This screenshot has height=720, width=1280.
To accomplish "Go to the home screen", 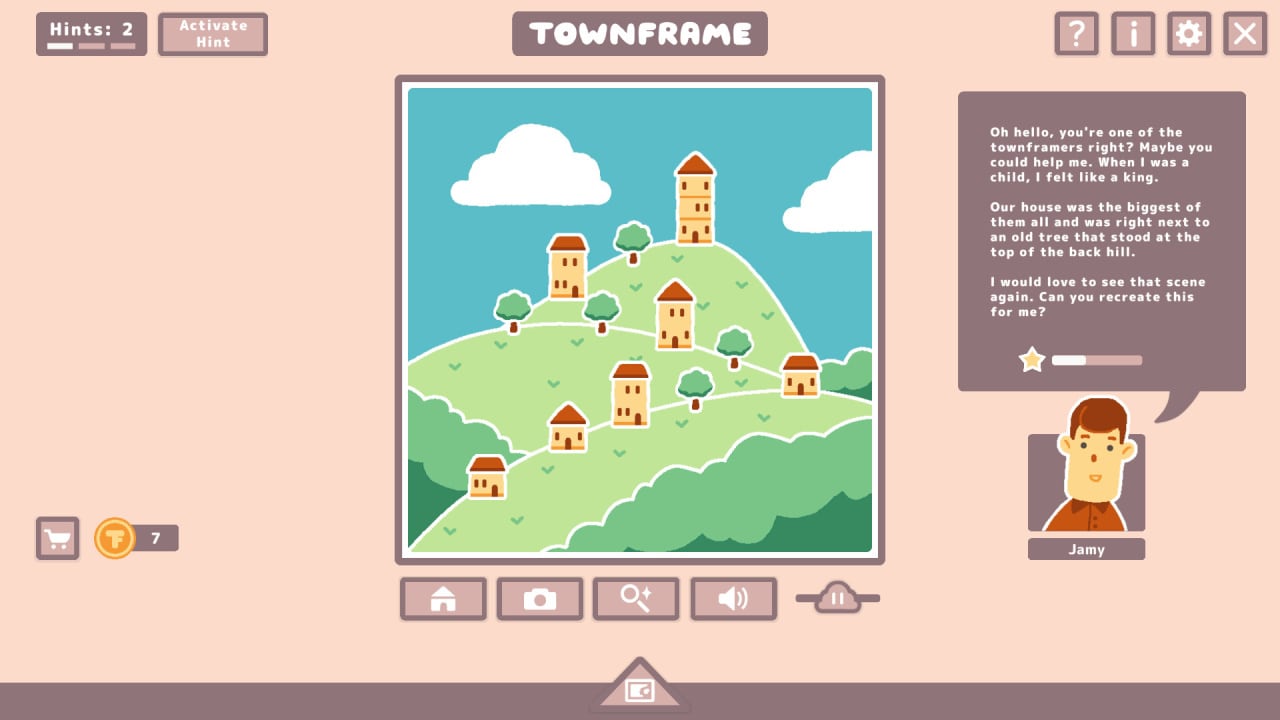I will [x=443, y=599].
